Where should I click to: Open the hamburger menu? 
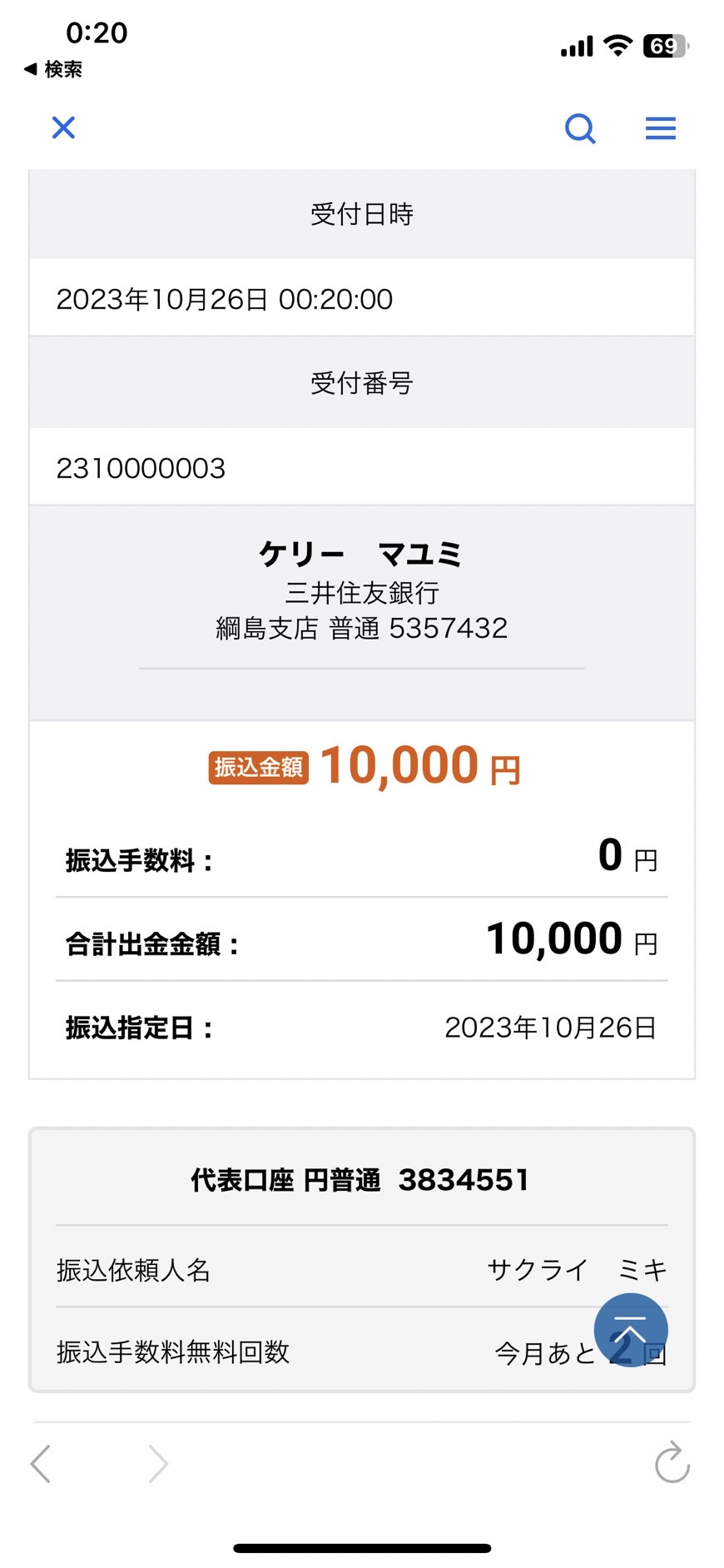[x=661, y=128]
